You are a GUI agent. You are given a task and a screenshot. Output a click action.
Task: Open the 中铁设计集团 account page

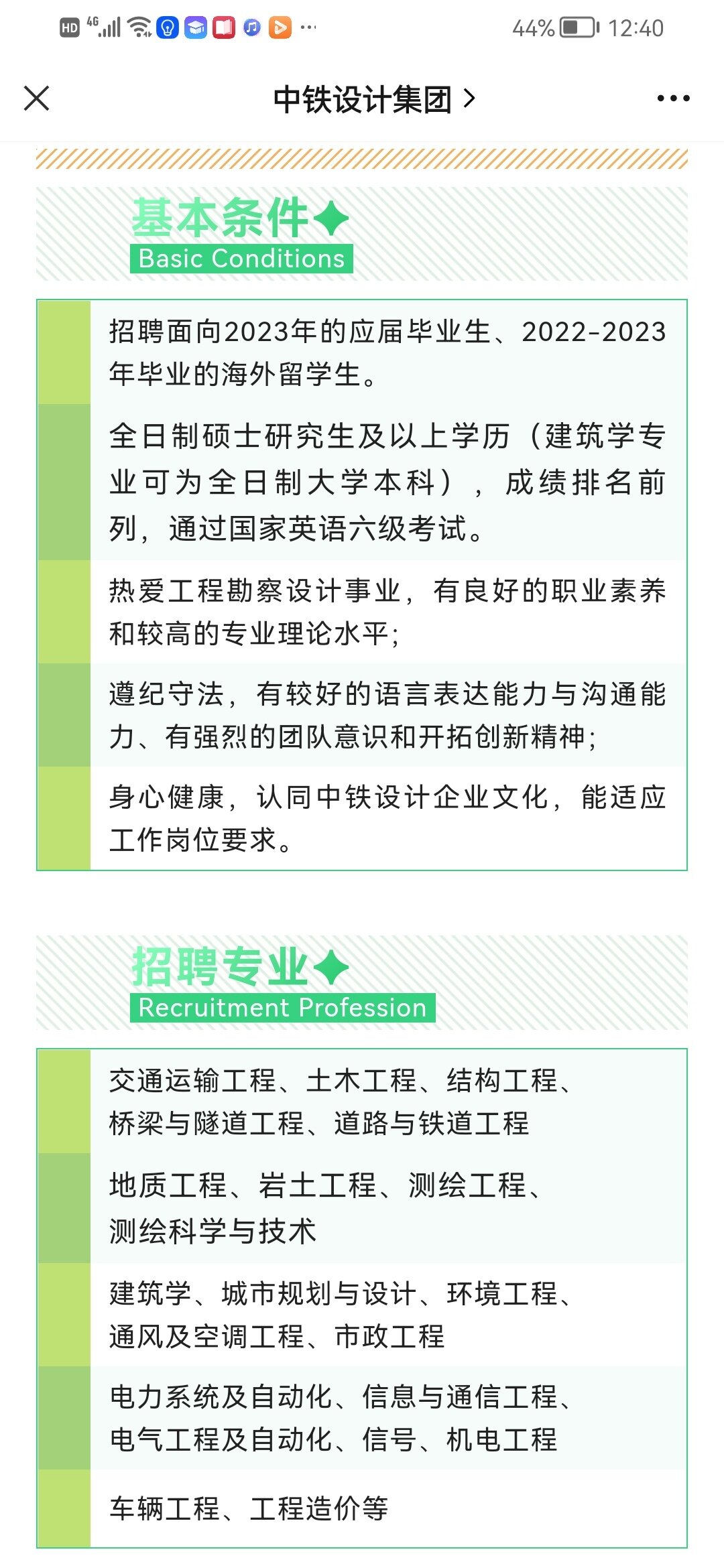[374, 99]
